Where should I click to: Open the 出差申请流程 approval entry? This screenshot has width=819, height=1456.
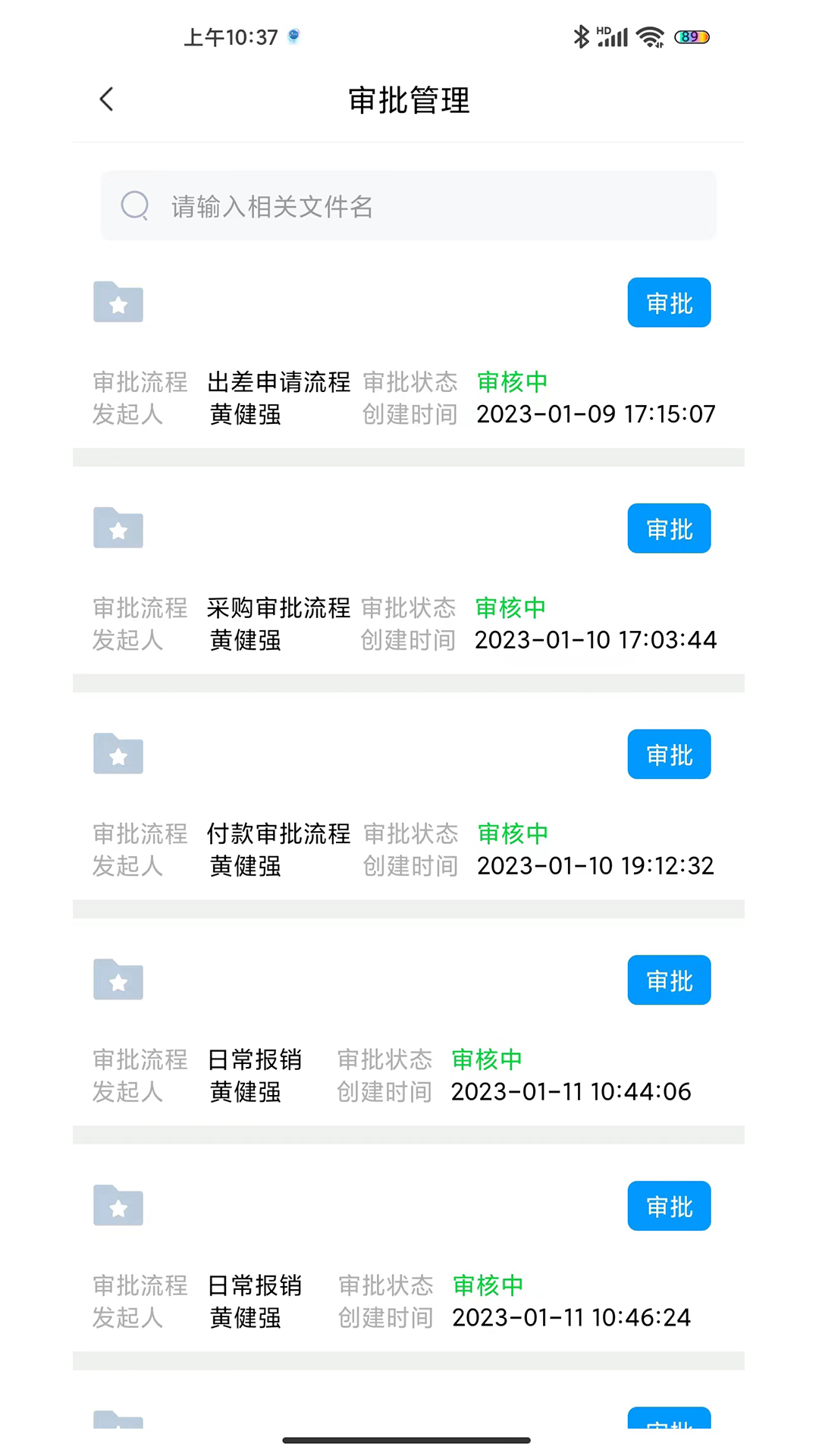(409, 355)
